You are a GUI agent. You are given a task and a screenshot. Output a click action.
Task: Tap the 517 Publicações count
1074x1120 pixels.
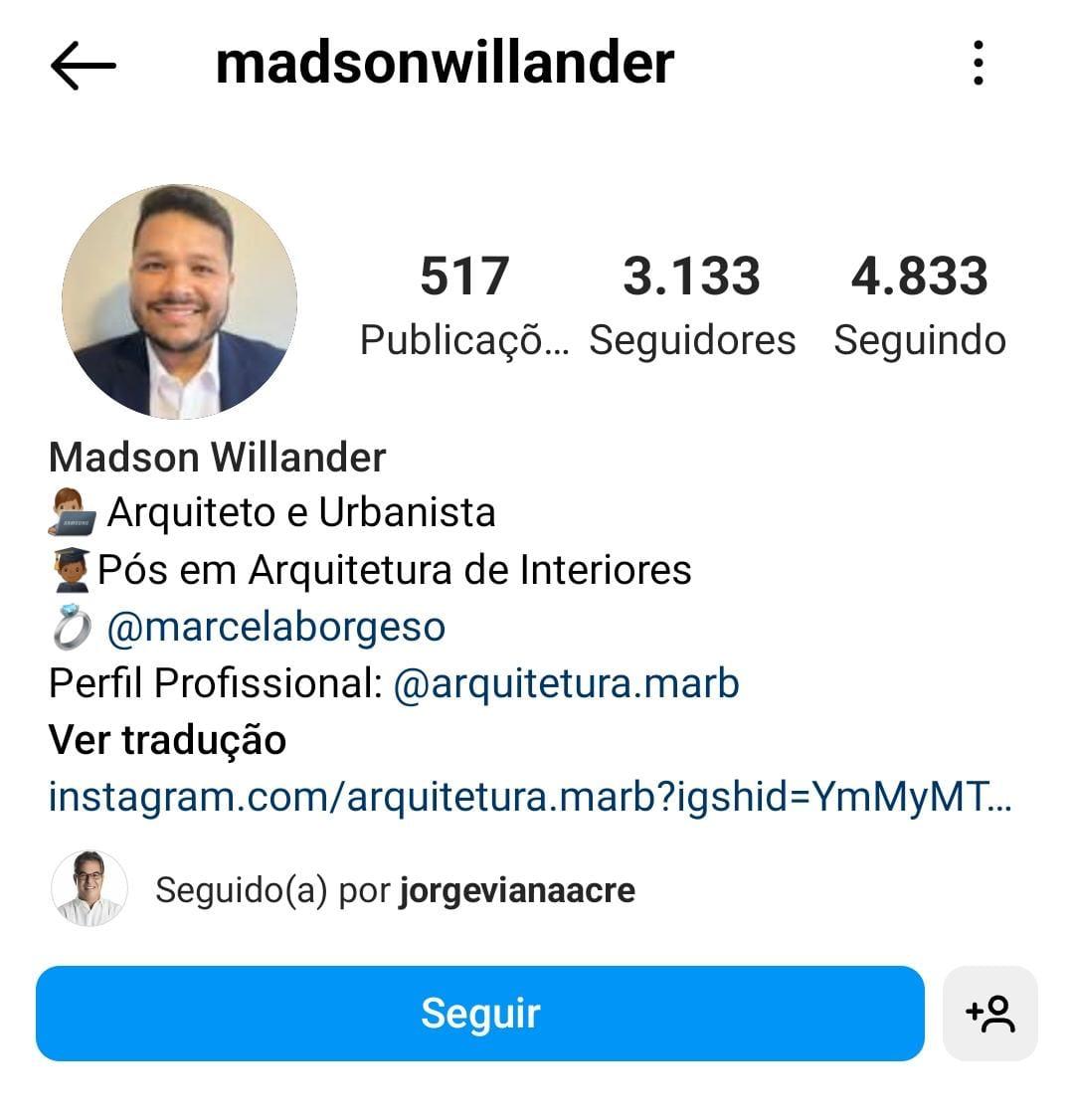pos(463,305)
